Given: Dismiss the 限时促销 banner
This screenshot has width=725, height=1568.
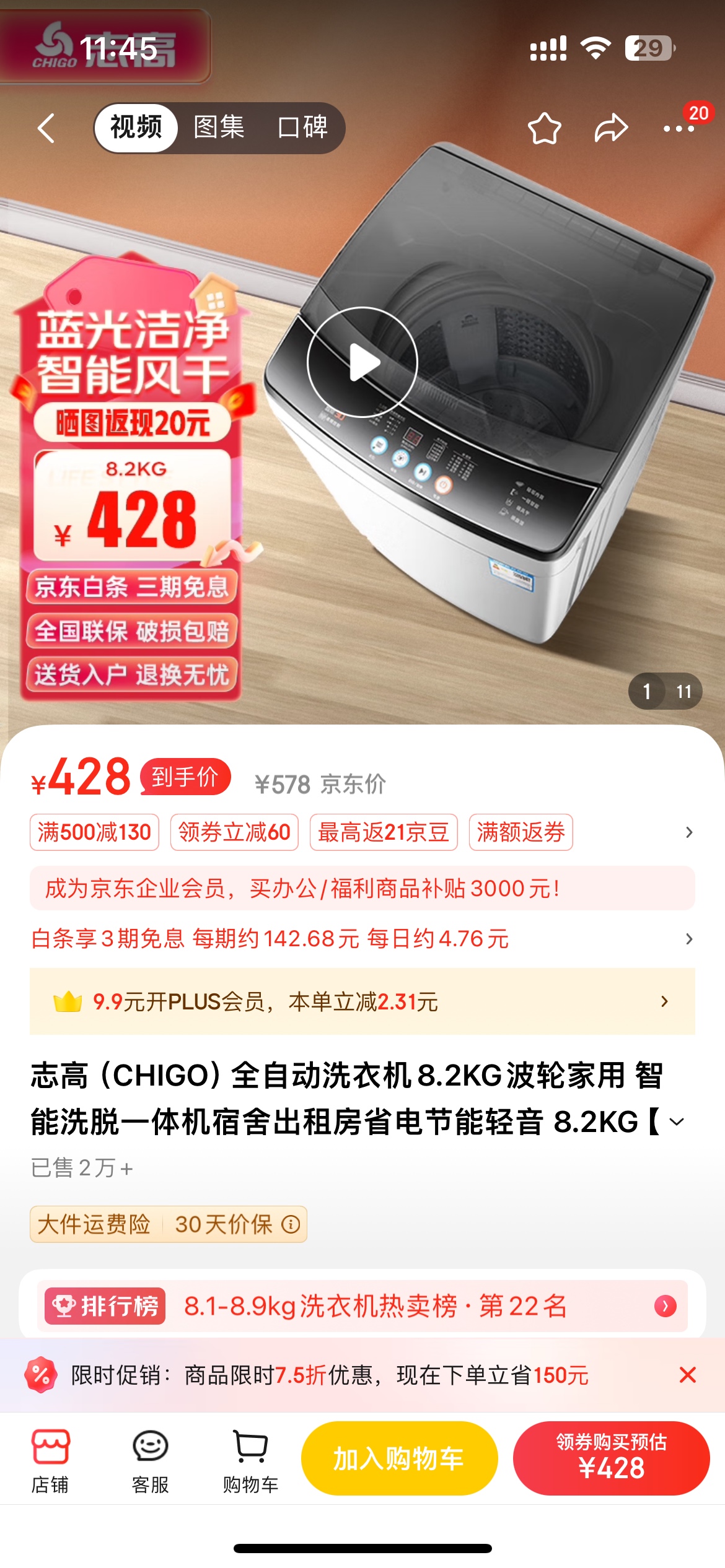Looking at the screenshot, I should click(x=687, y=1375).
